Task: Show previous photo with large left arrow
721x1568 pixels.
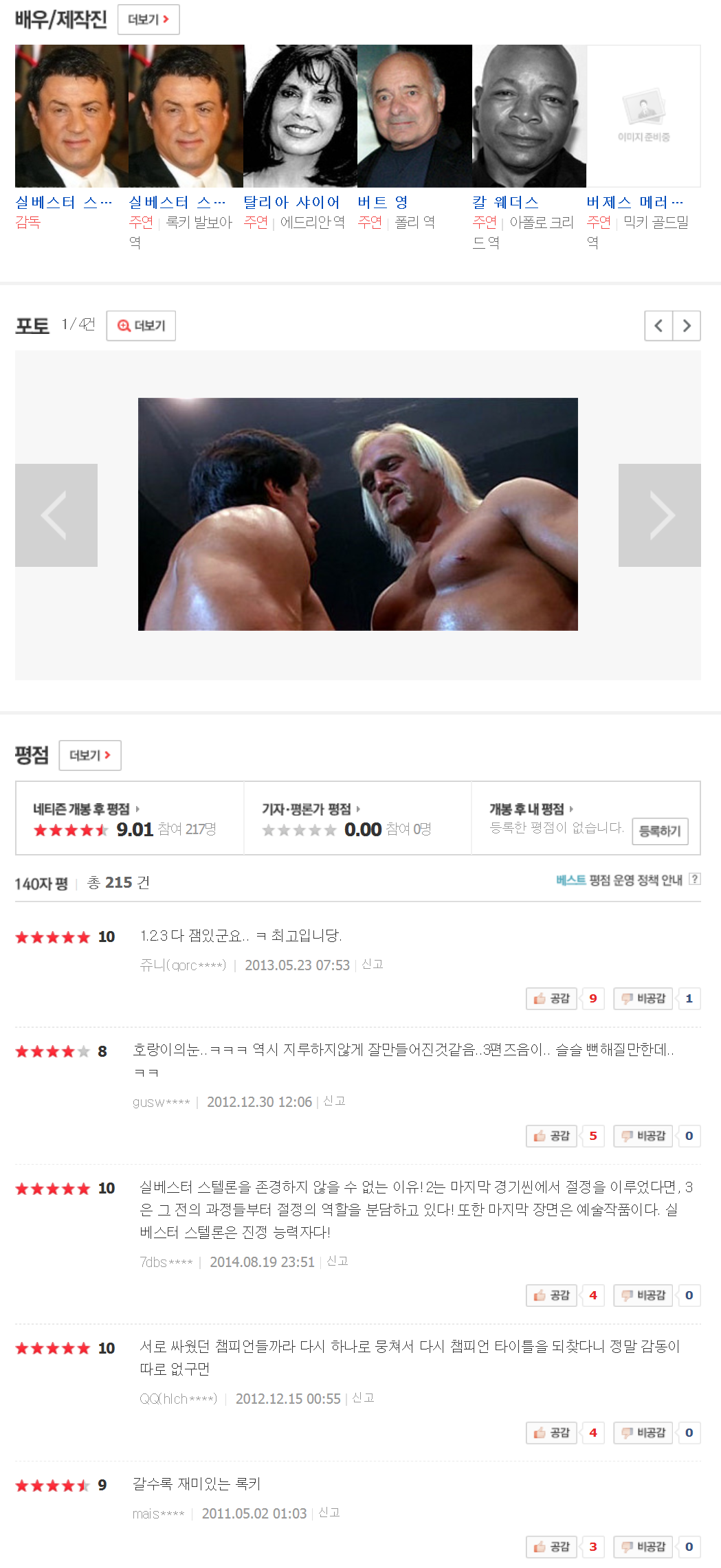Action: click(56, 515)
